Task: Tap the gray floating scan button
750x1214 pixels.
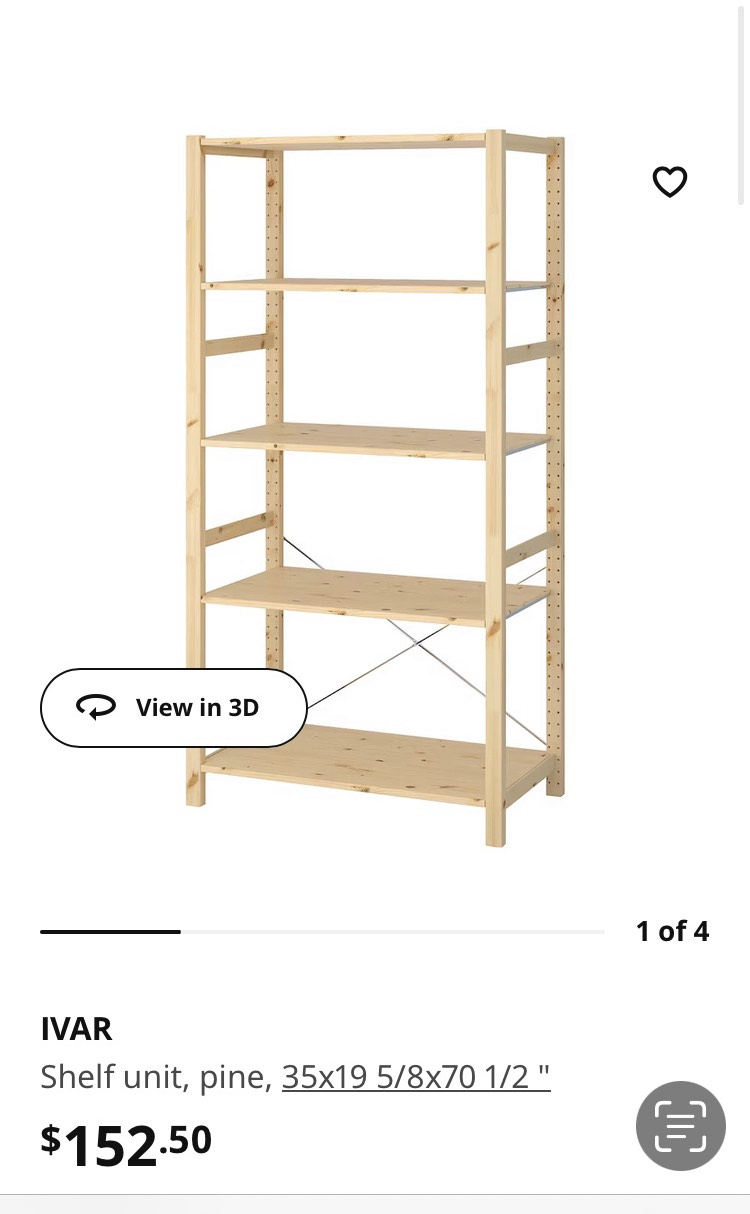Action: [680, 1126]
